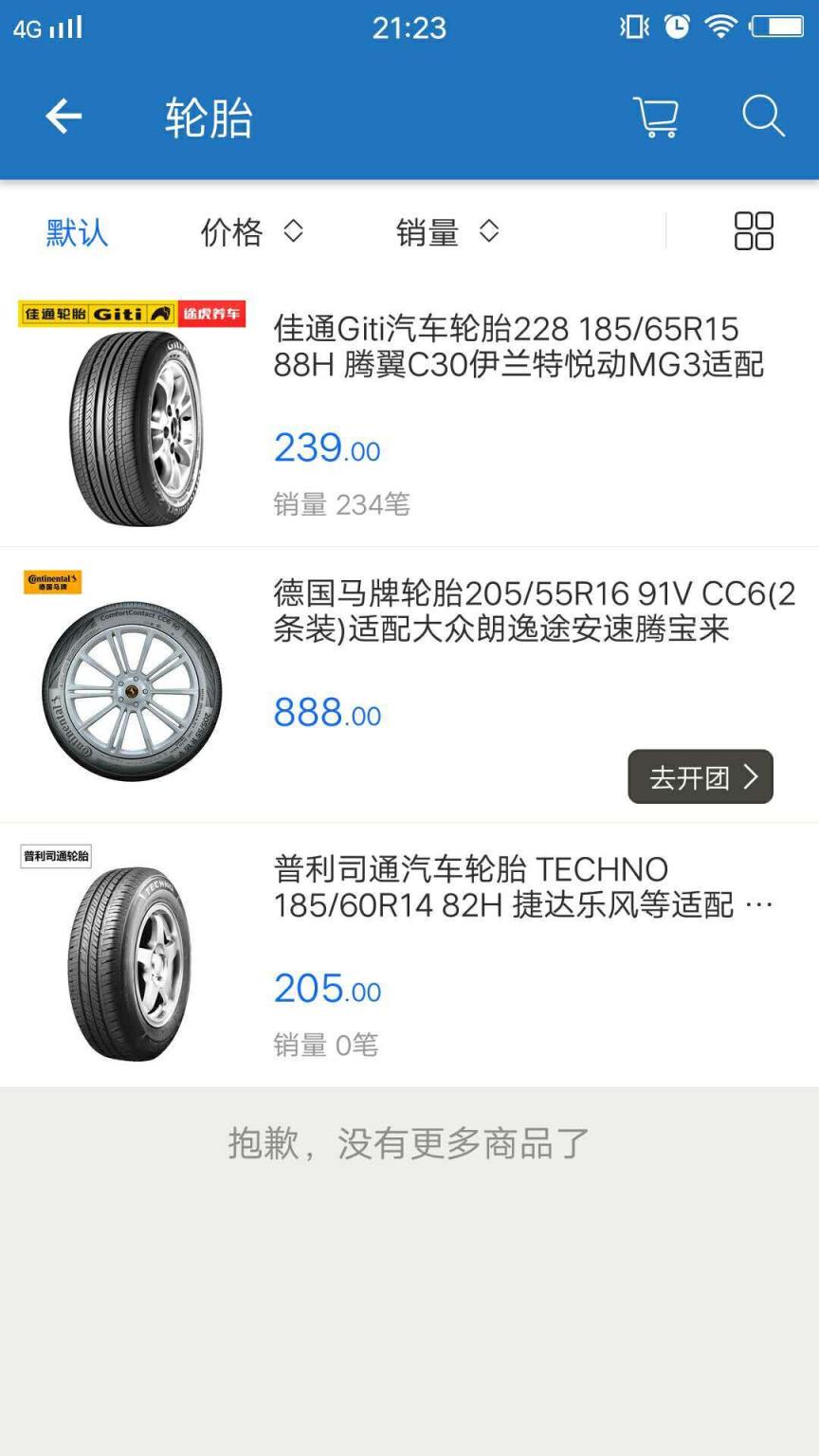Open the 普利司通 TECHNO 185/60R14 tire
The width and height of the screenshot is (819, 1456).
click(522, 887)
